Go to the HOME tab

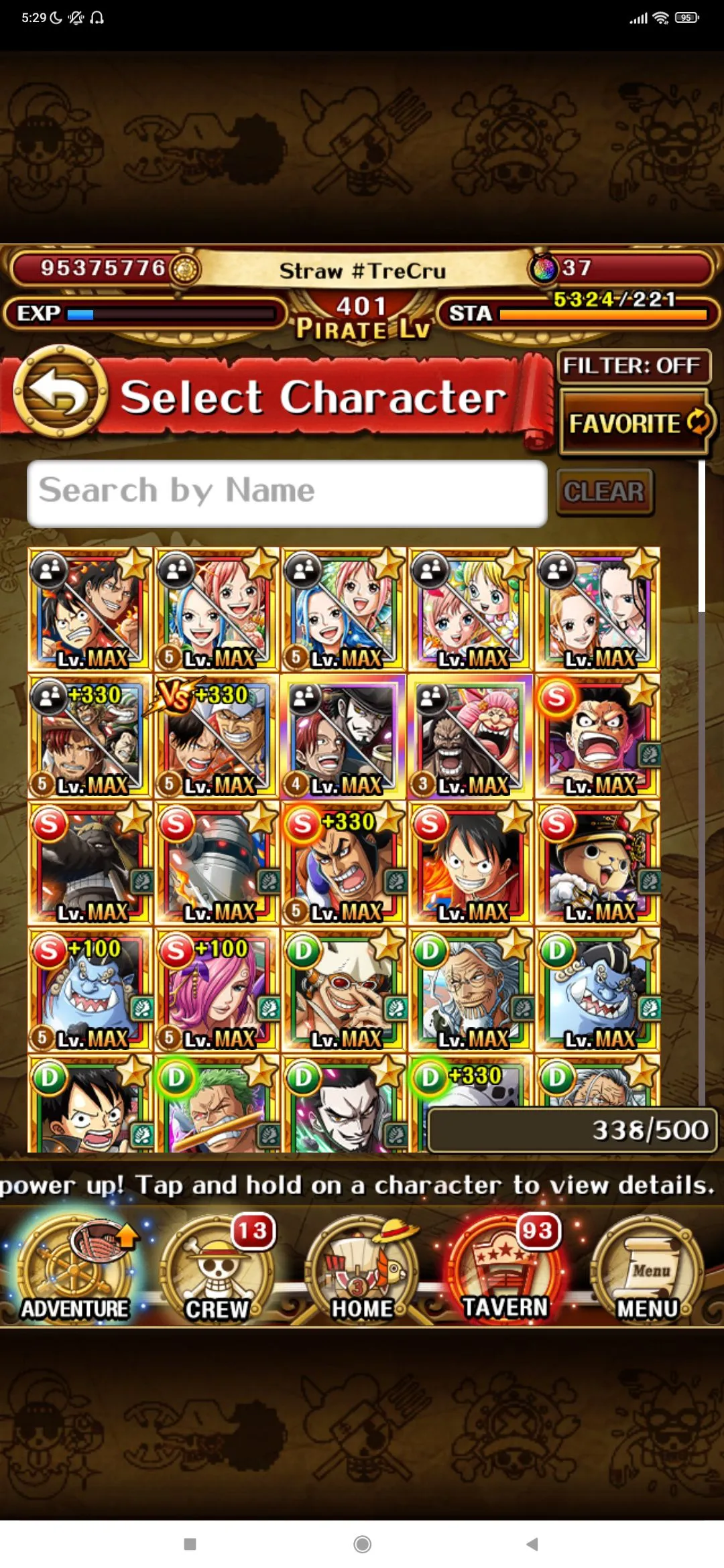tap(362, 1270)
